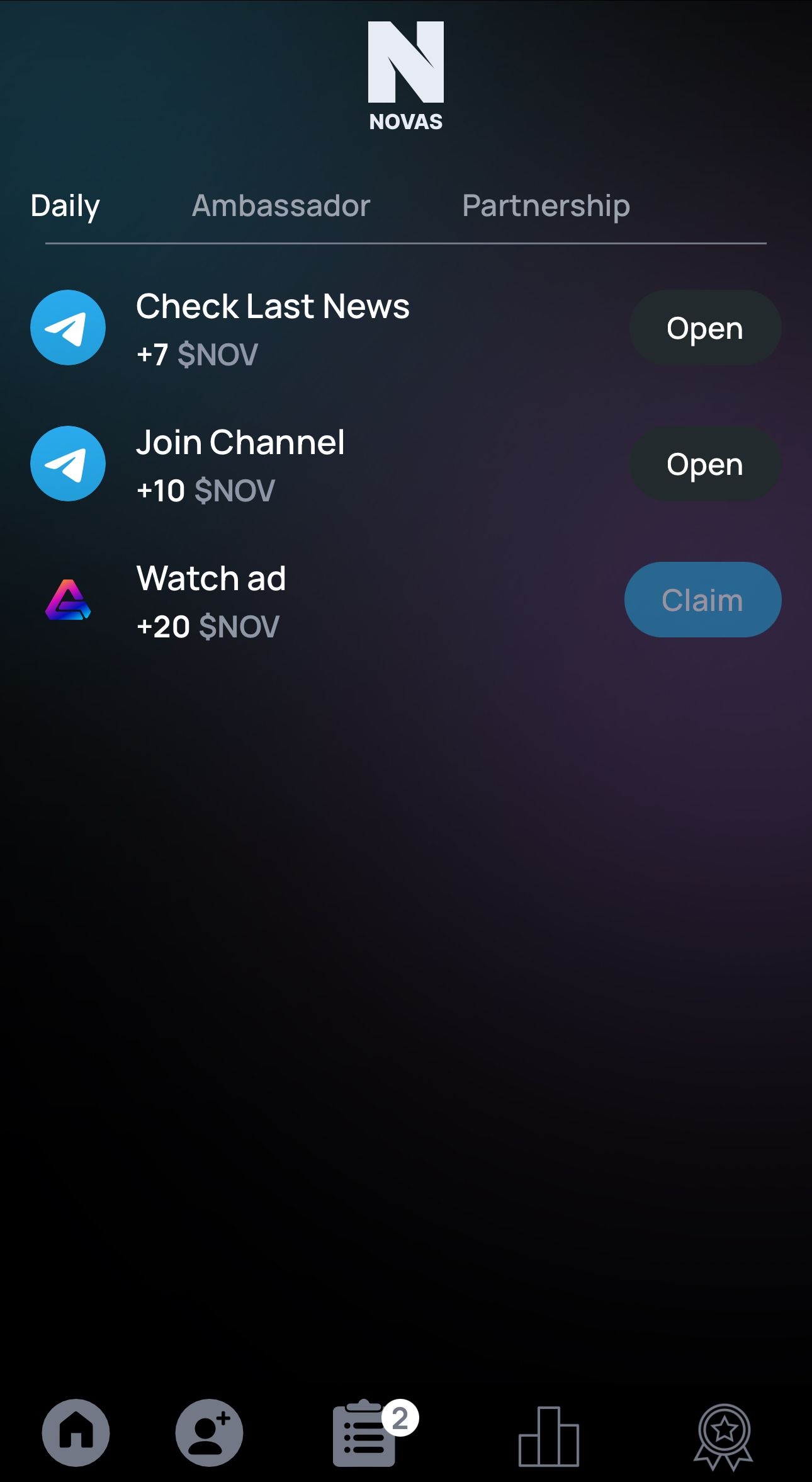Viewport: 812px width, 1482px height.
Task: Switch to the Partnership tab
Action: coord(545,205)
